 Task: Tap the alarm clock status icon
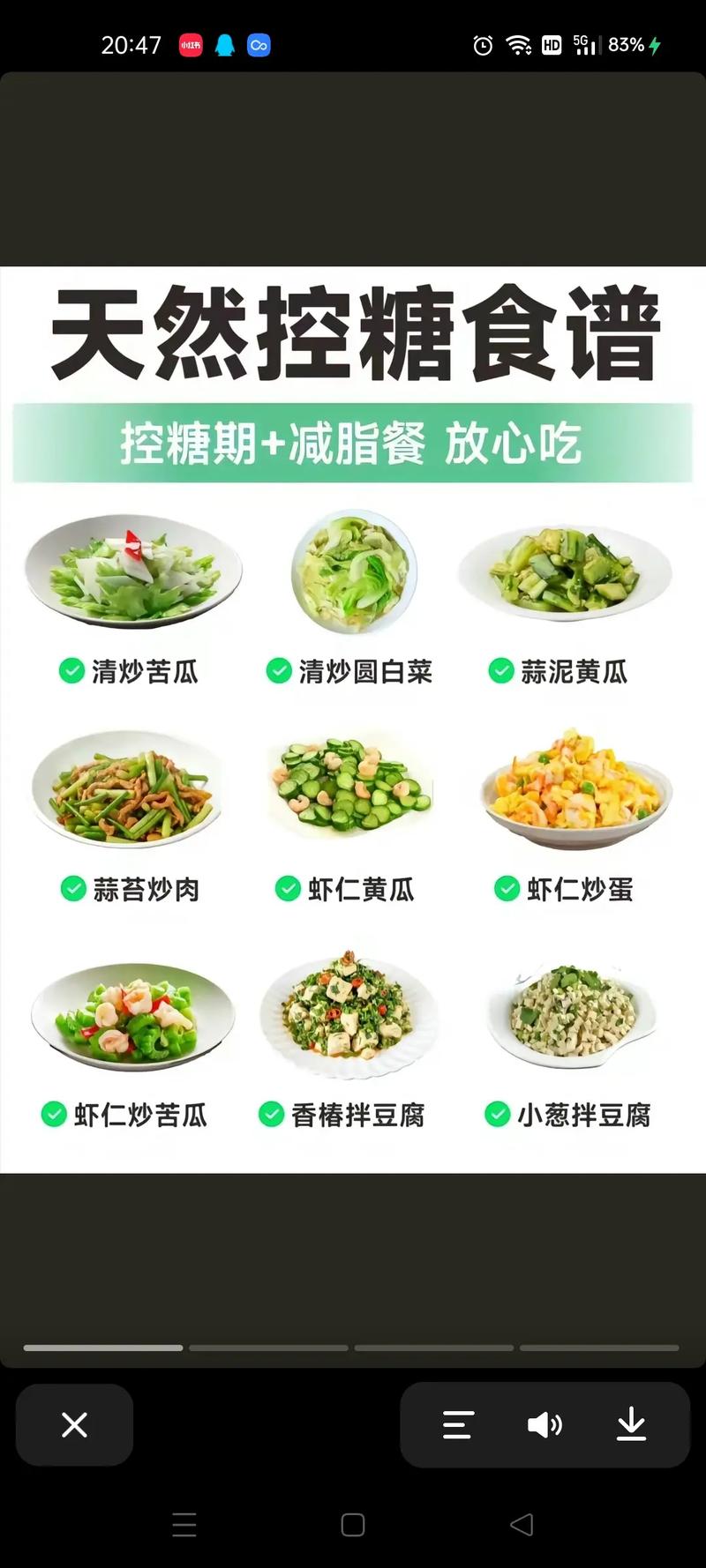pos(482,45)
